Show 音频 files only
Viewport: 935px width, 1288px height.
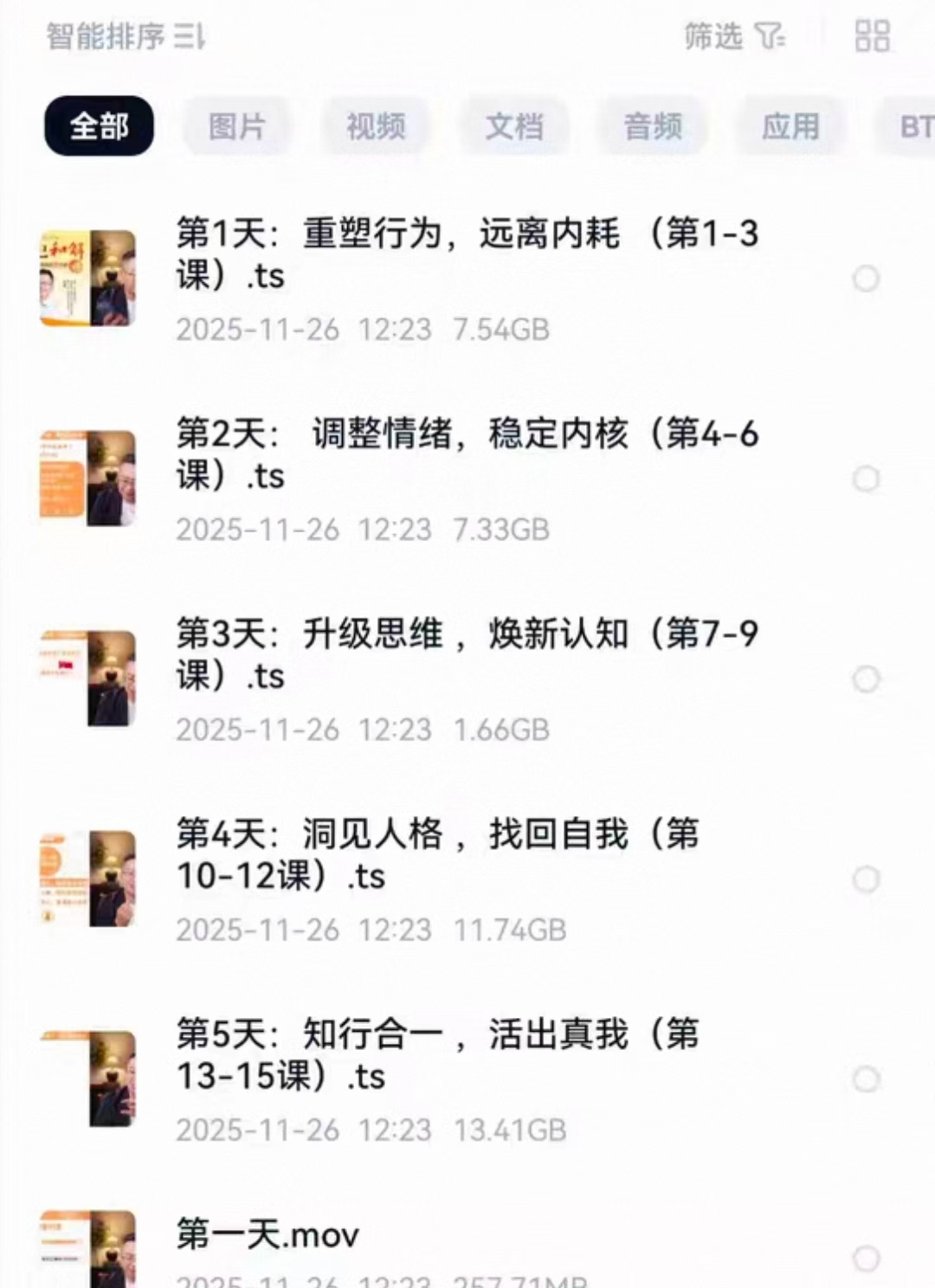pos(653,126)
